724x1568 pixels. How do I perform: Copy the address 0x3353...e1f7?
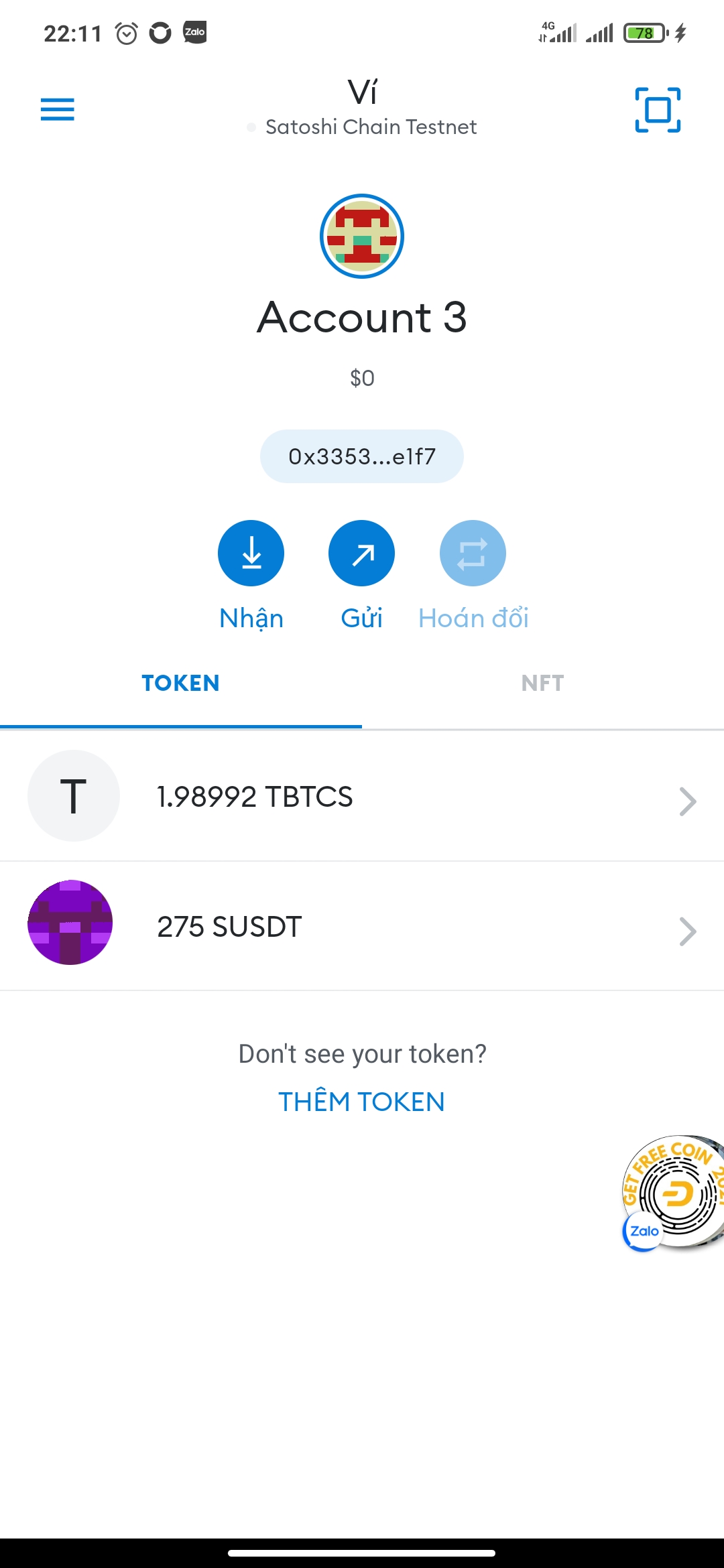(362, 456)
